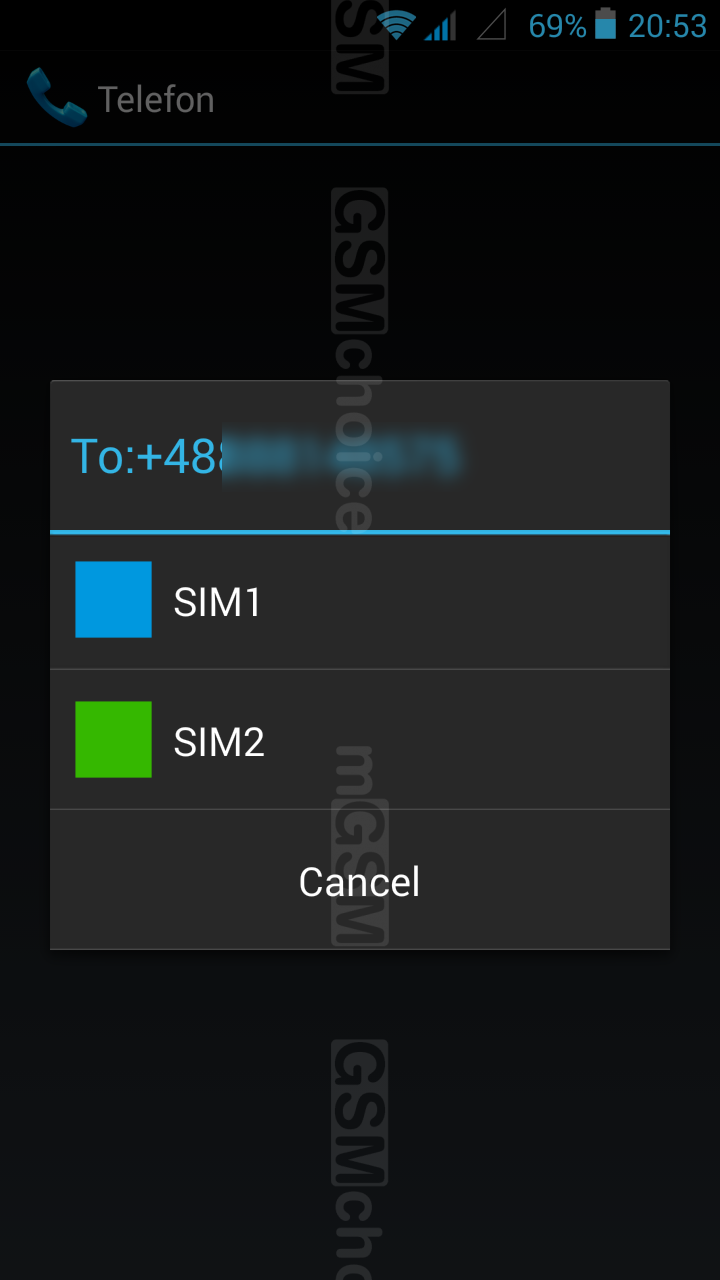
Task: Choose SIM1 to place the call
Action: pos(359,601)
